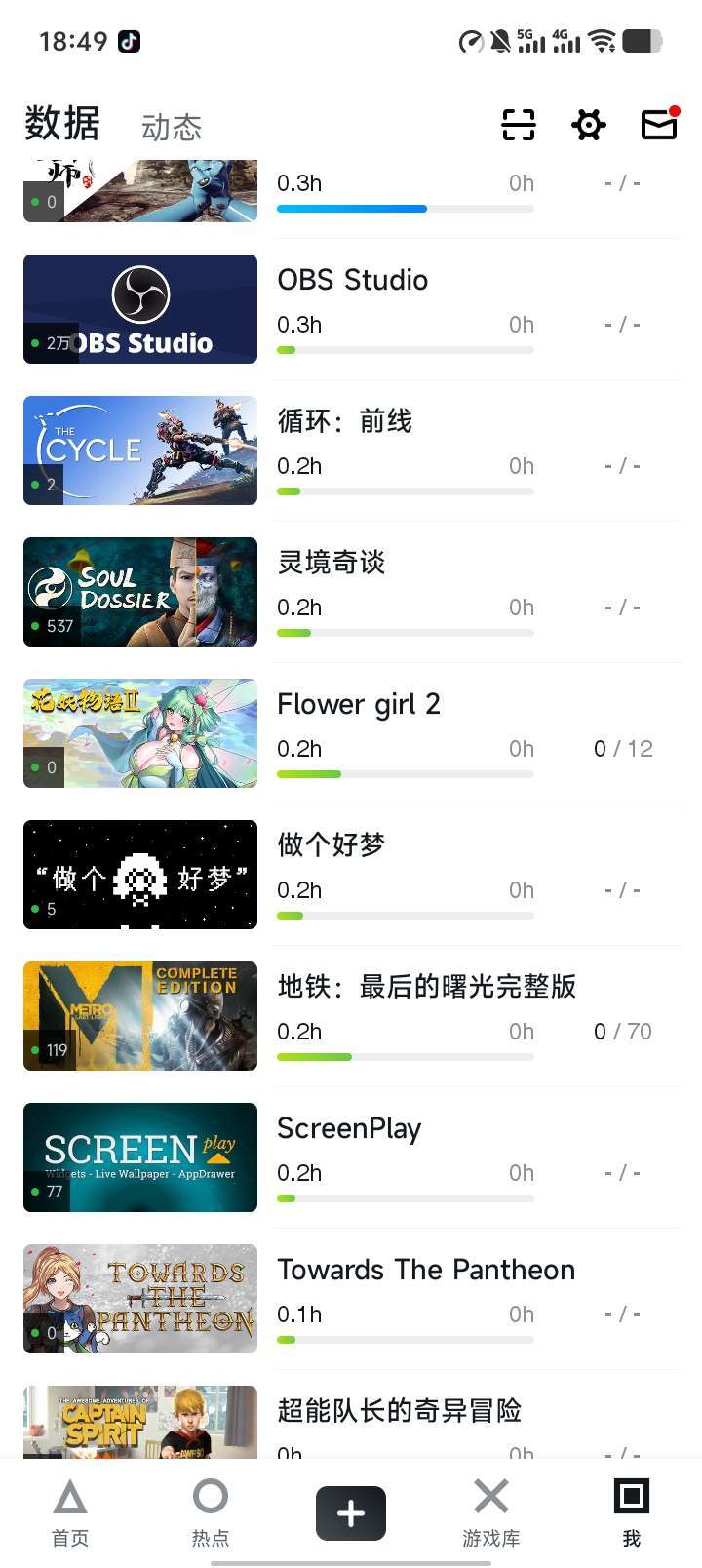Image resolution: width=702 pixels, height=1568 pixels.
Task: Open 循环：前线 game row
Action: (345, 421)
